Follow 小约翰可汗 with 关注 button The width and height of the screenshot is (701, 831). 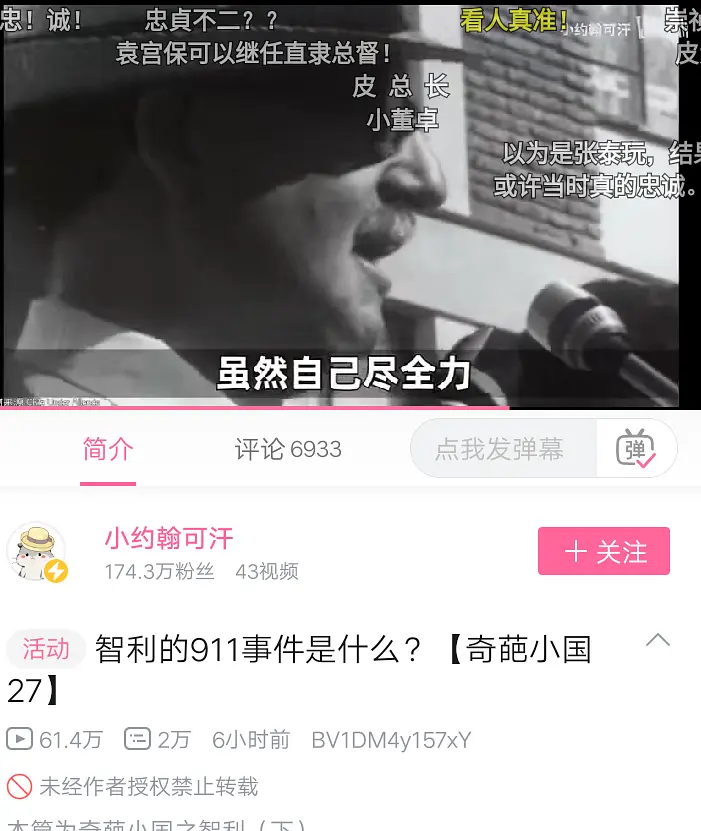coord(604,551)
